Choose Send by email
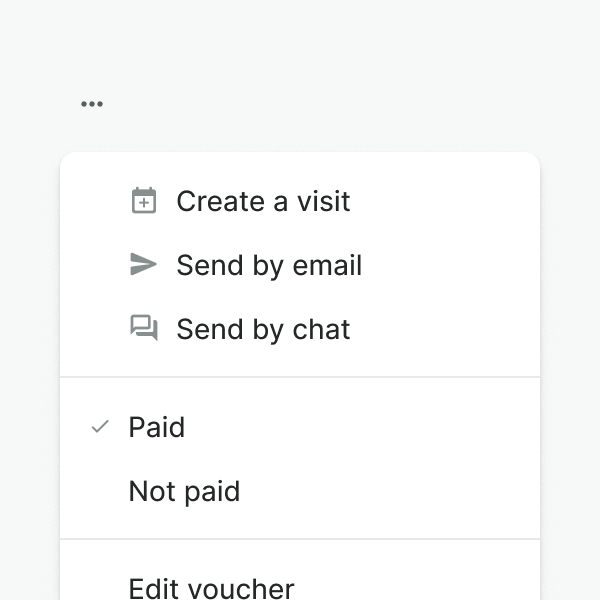 point(268,265)
